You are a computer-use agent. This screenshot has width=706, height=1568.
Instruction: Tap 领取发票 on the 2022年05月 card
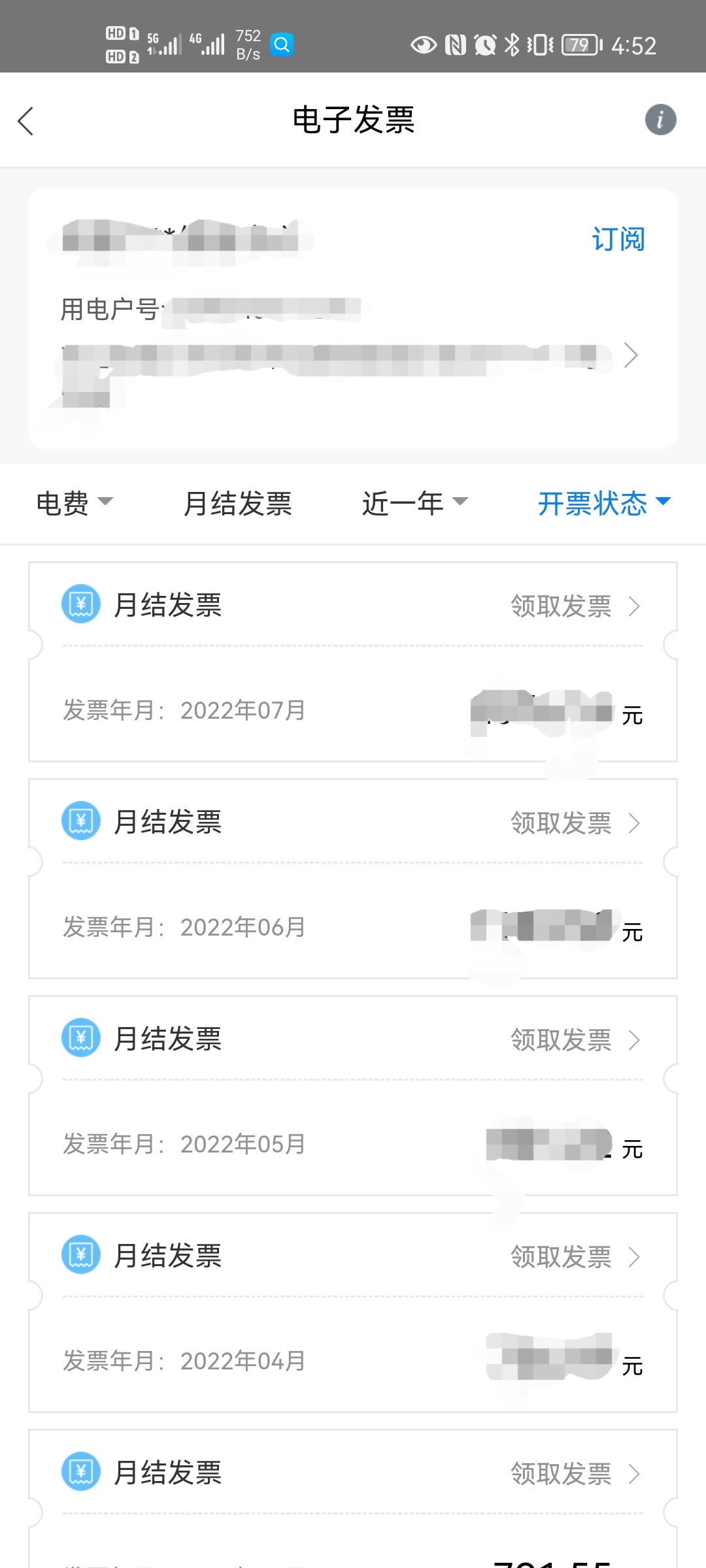click(x=574, y=1040)
